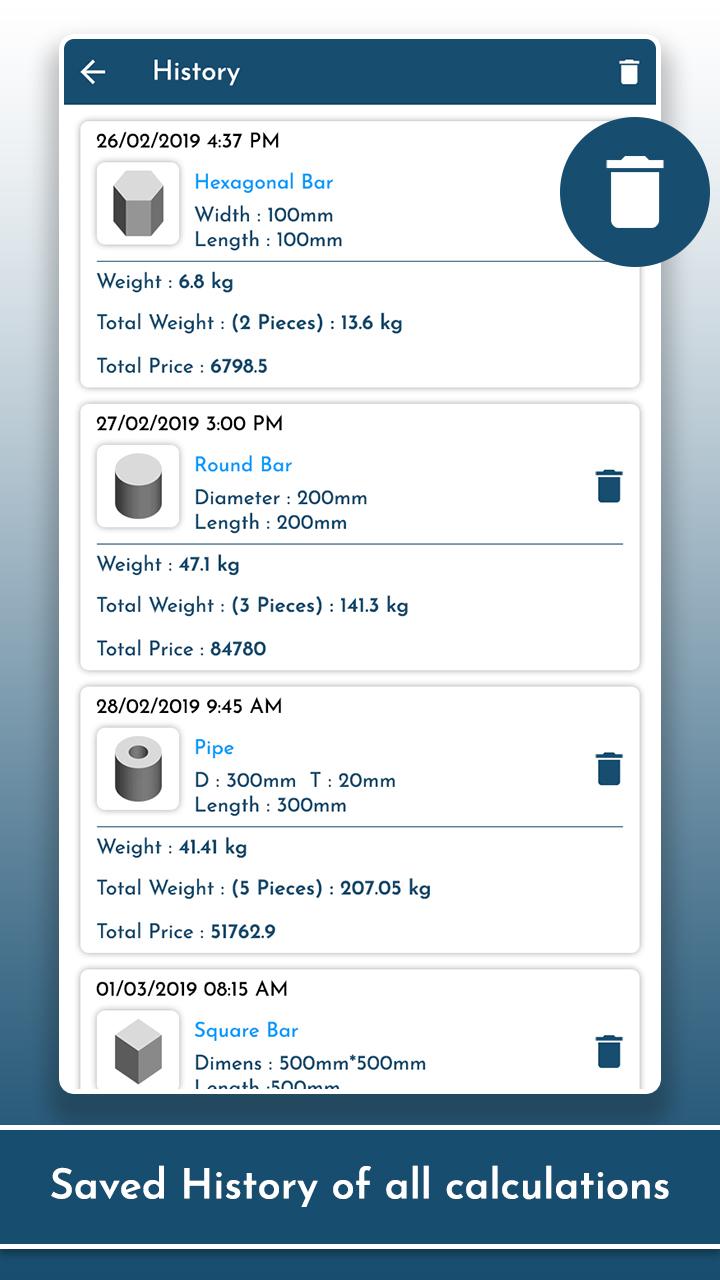Click the Total Price 84780 text
The height and width of the screenshot is (1280, 720).
coord(181,648)
